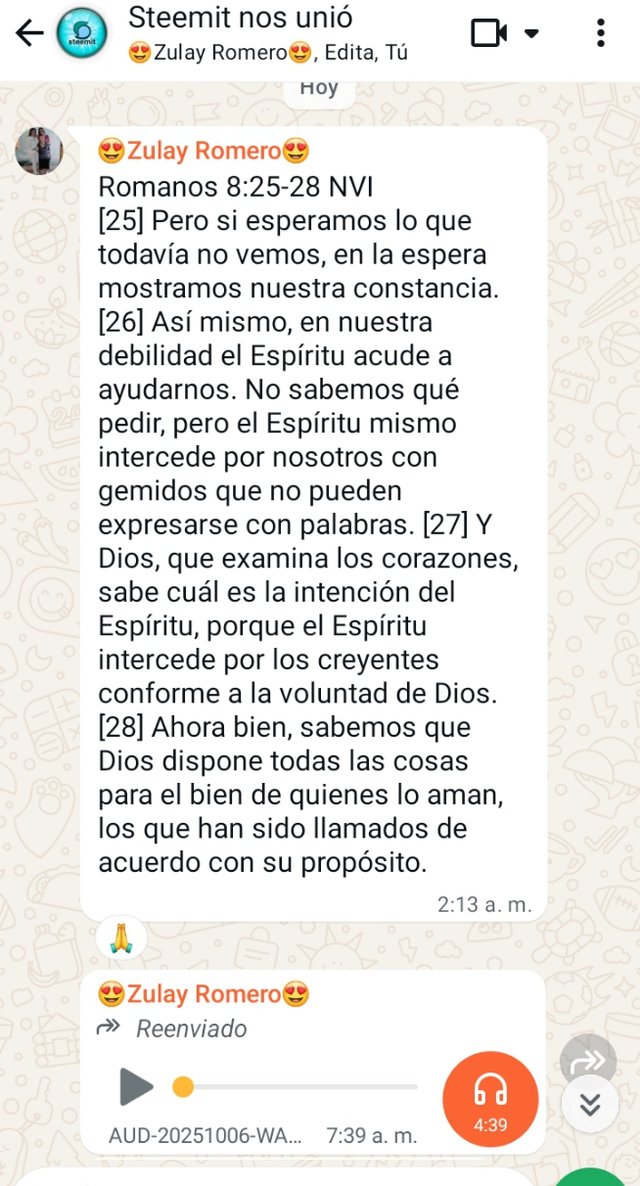This screenshot has height=1186, width=640.
Task: Jump to the latest messages
Action: [590, 1104]
